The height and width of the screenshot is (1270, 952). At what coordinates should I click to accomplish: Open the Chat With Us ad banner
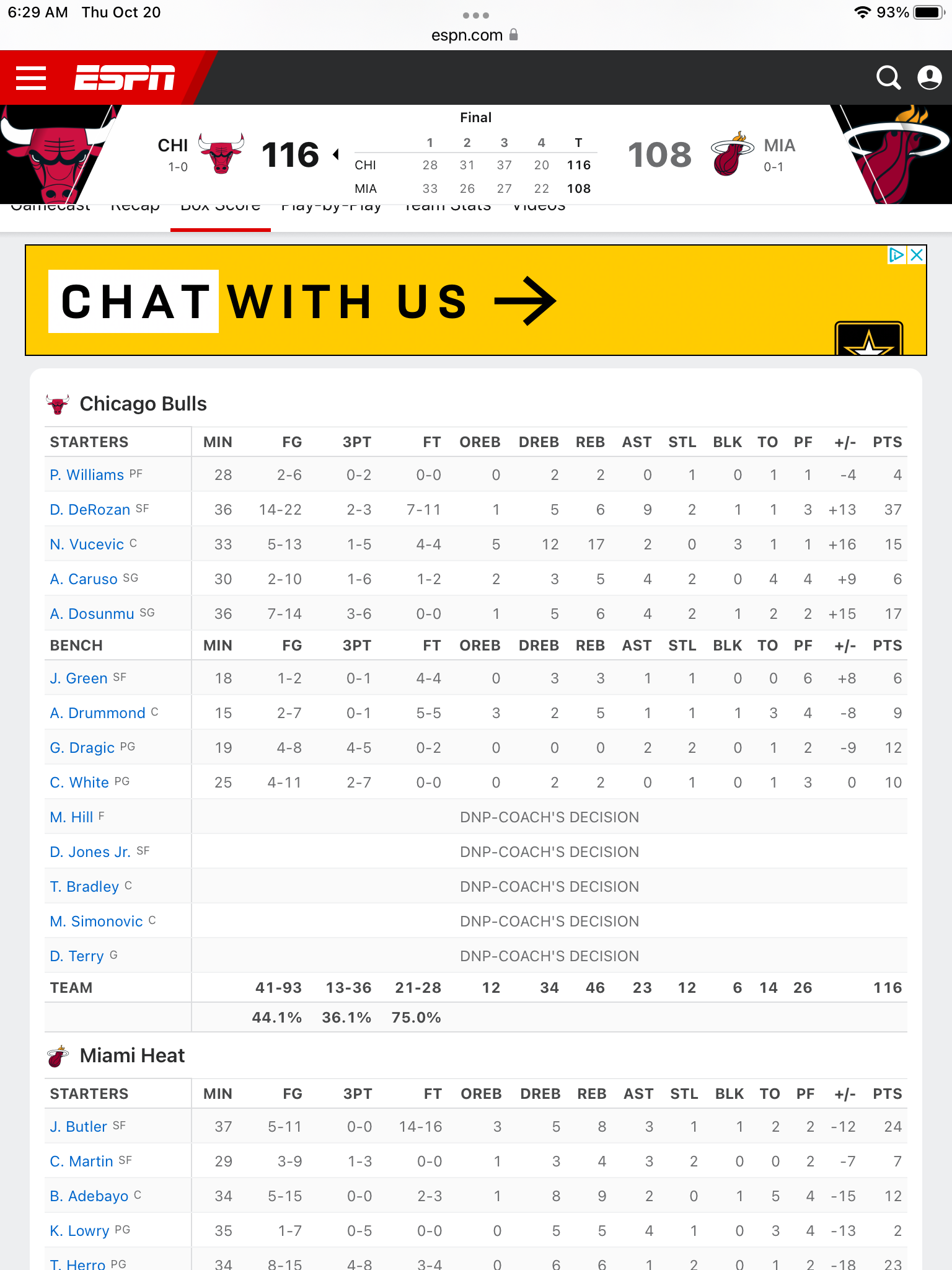(476, 300)
